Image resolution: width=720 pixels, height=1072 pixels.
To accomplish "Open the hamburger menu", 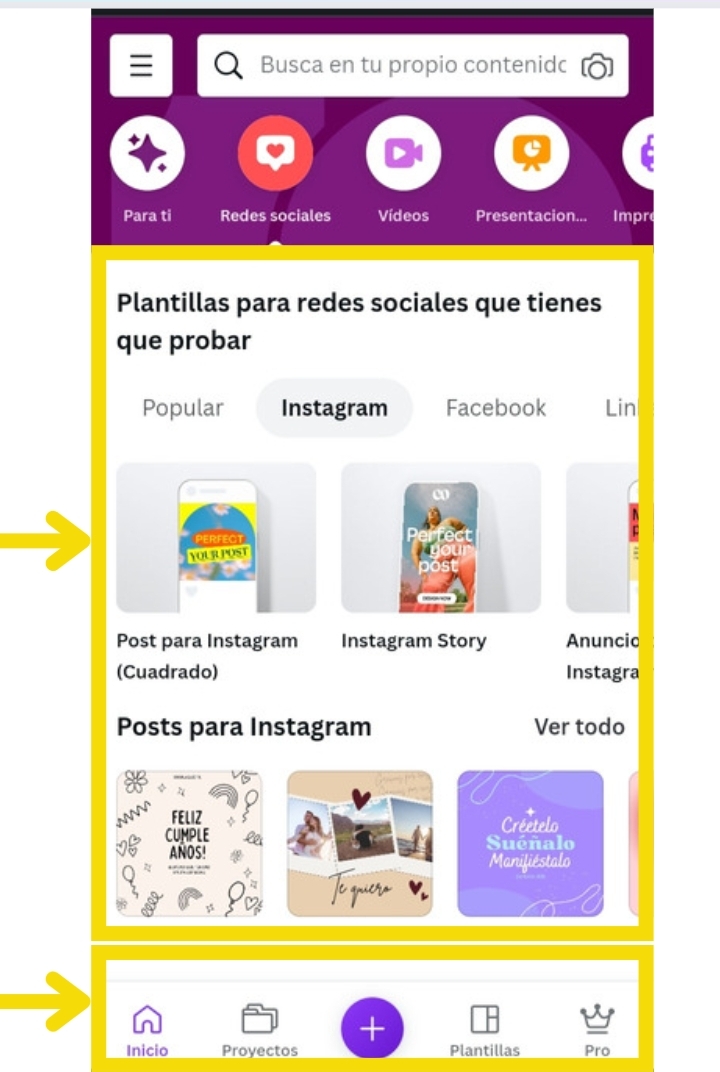I will (141, 66).
